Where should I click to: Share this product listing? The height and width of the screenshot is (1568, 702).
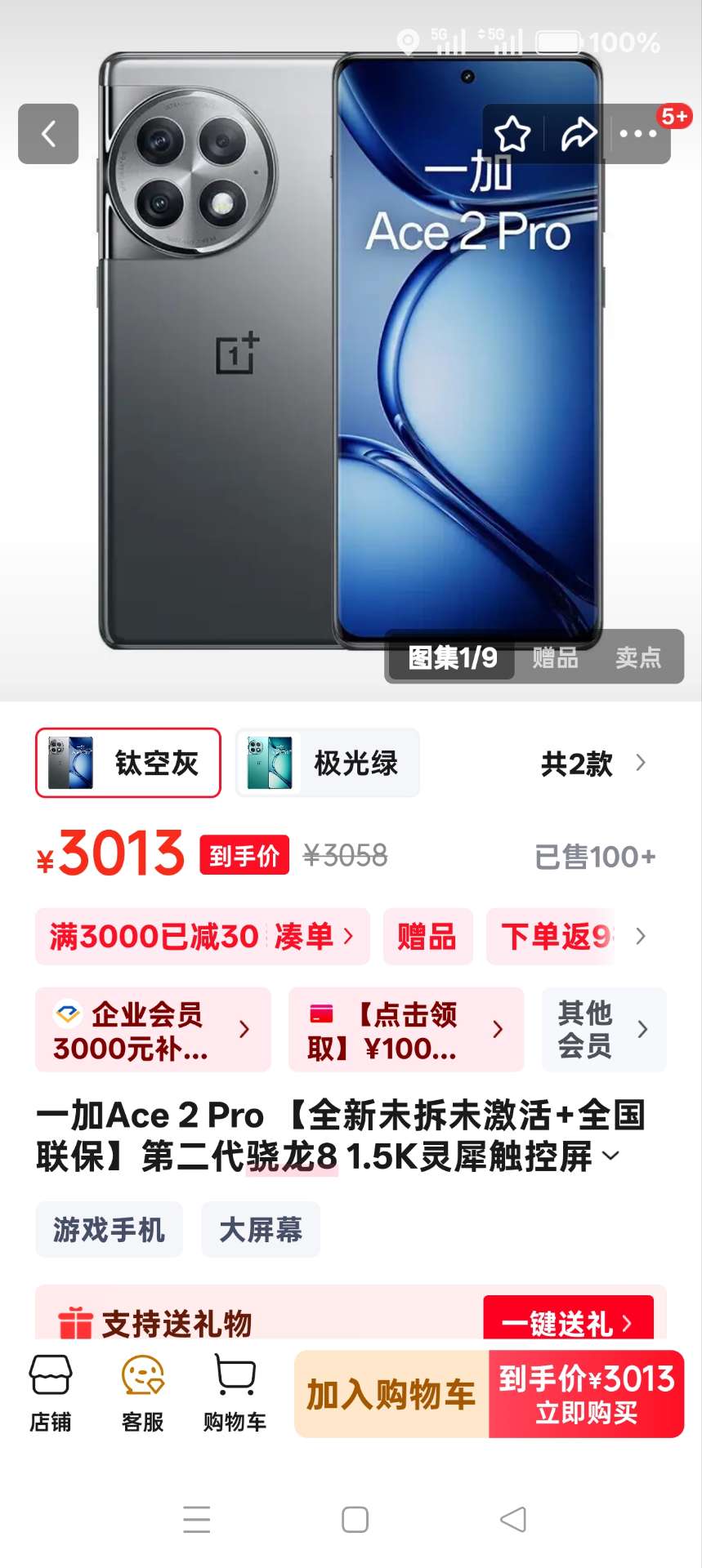point(579,134)
